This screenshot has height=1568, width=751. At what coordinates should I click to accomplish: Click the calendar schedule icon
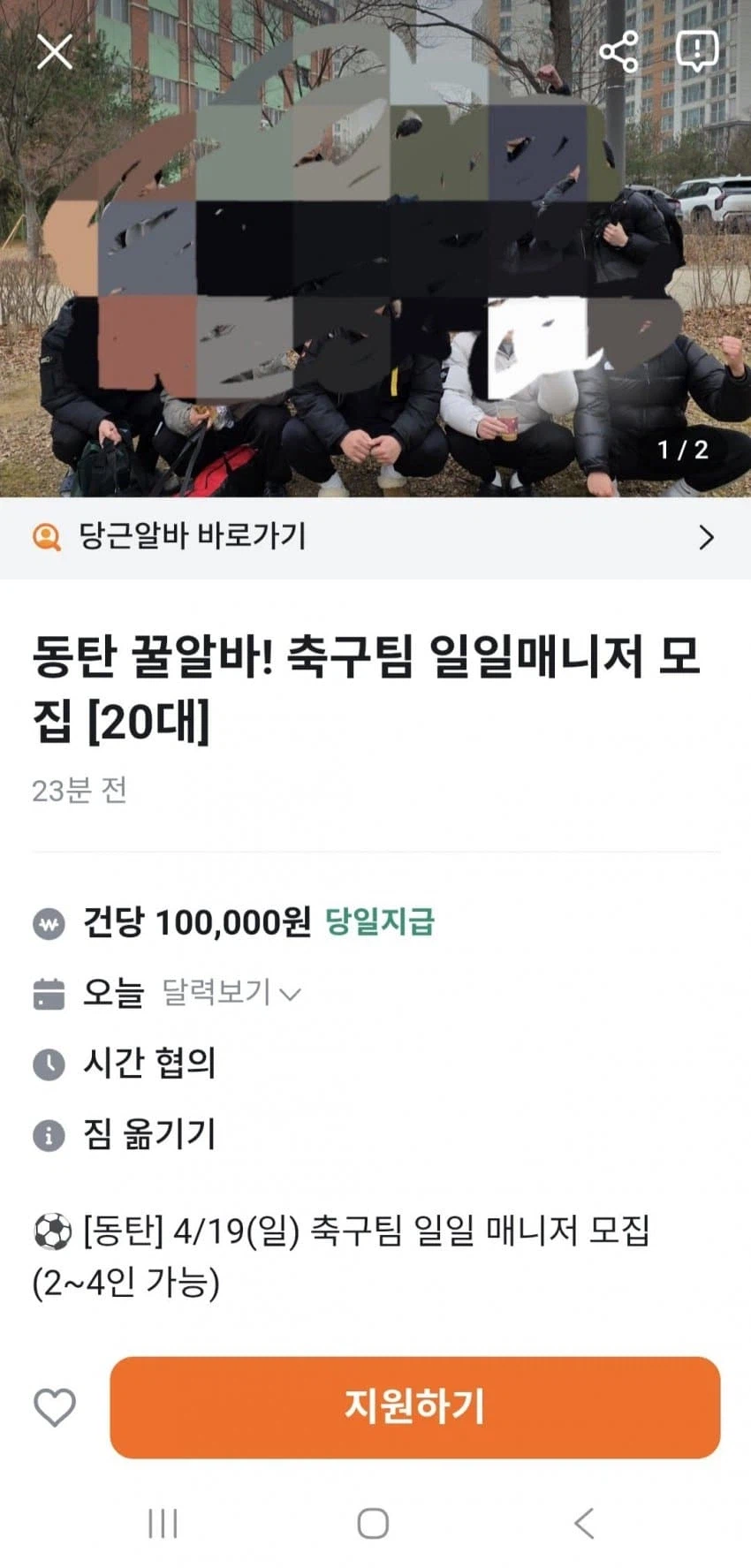pos(48,994)
